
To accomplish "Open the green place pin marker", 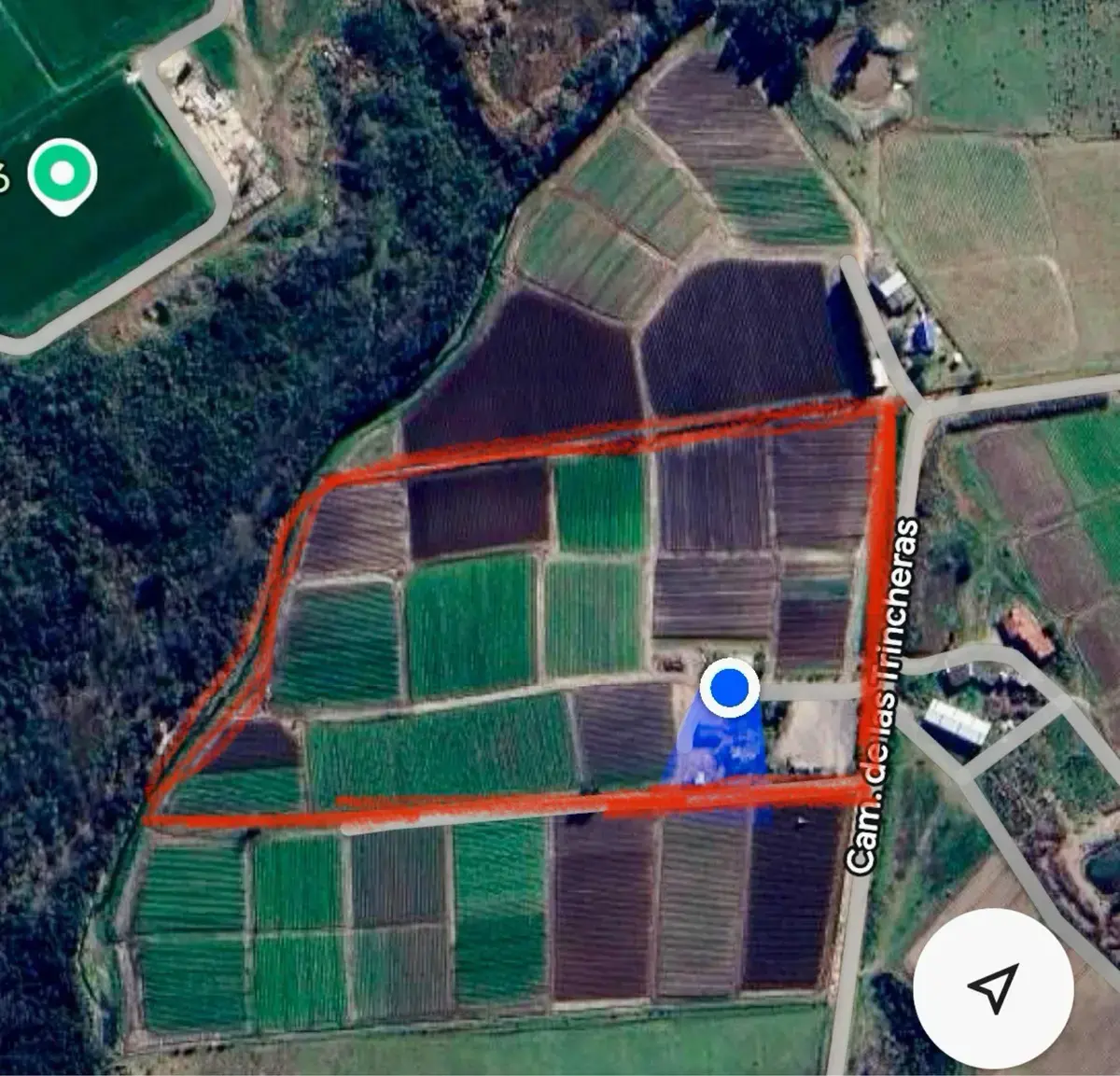I will 62,175.
